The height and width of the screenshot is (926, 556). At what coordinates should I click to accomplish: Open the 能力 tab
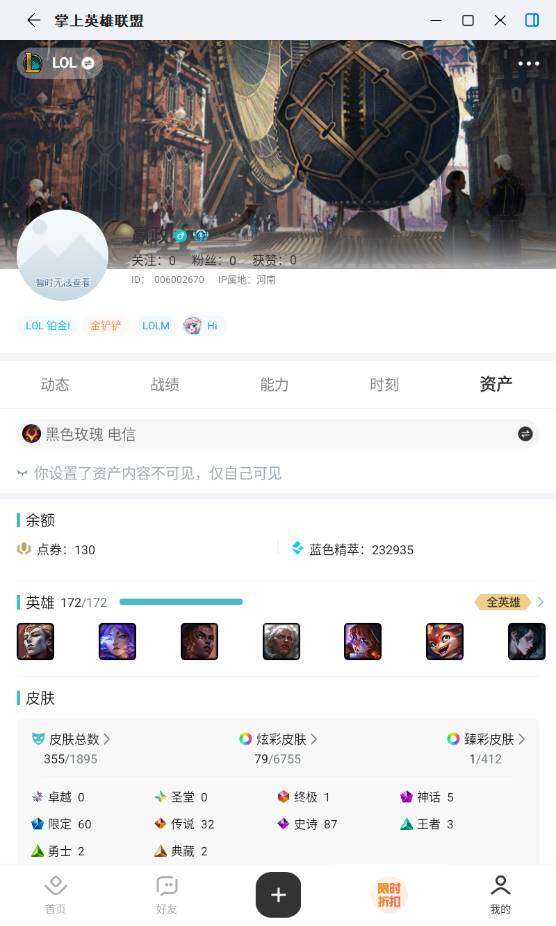(x=274, y=384)
